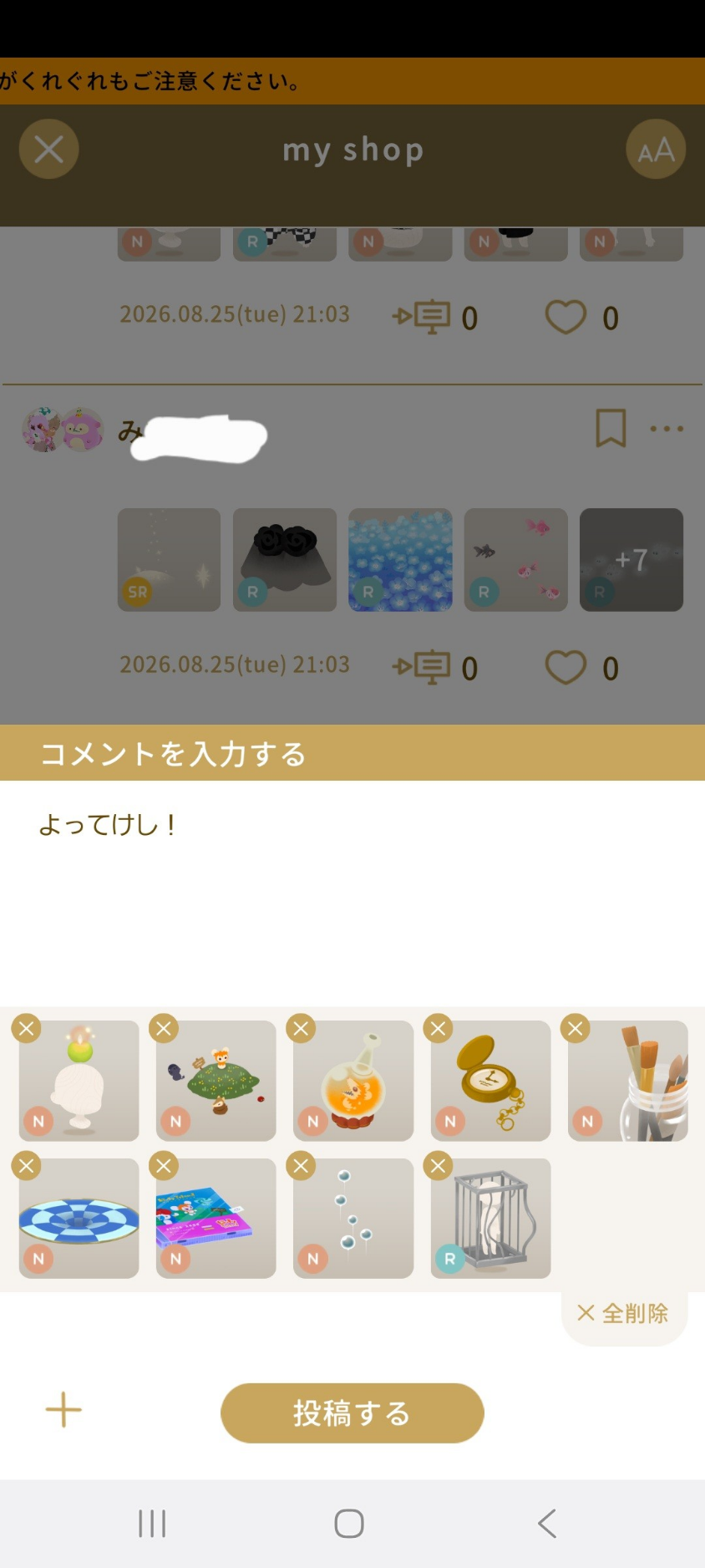Add another item with plus button
The height and width of the screenshot is (1568, 705).
tap(63, 1410)
